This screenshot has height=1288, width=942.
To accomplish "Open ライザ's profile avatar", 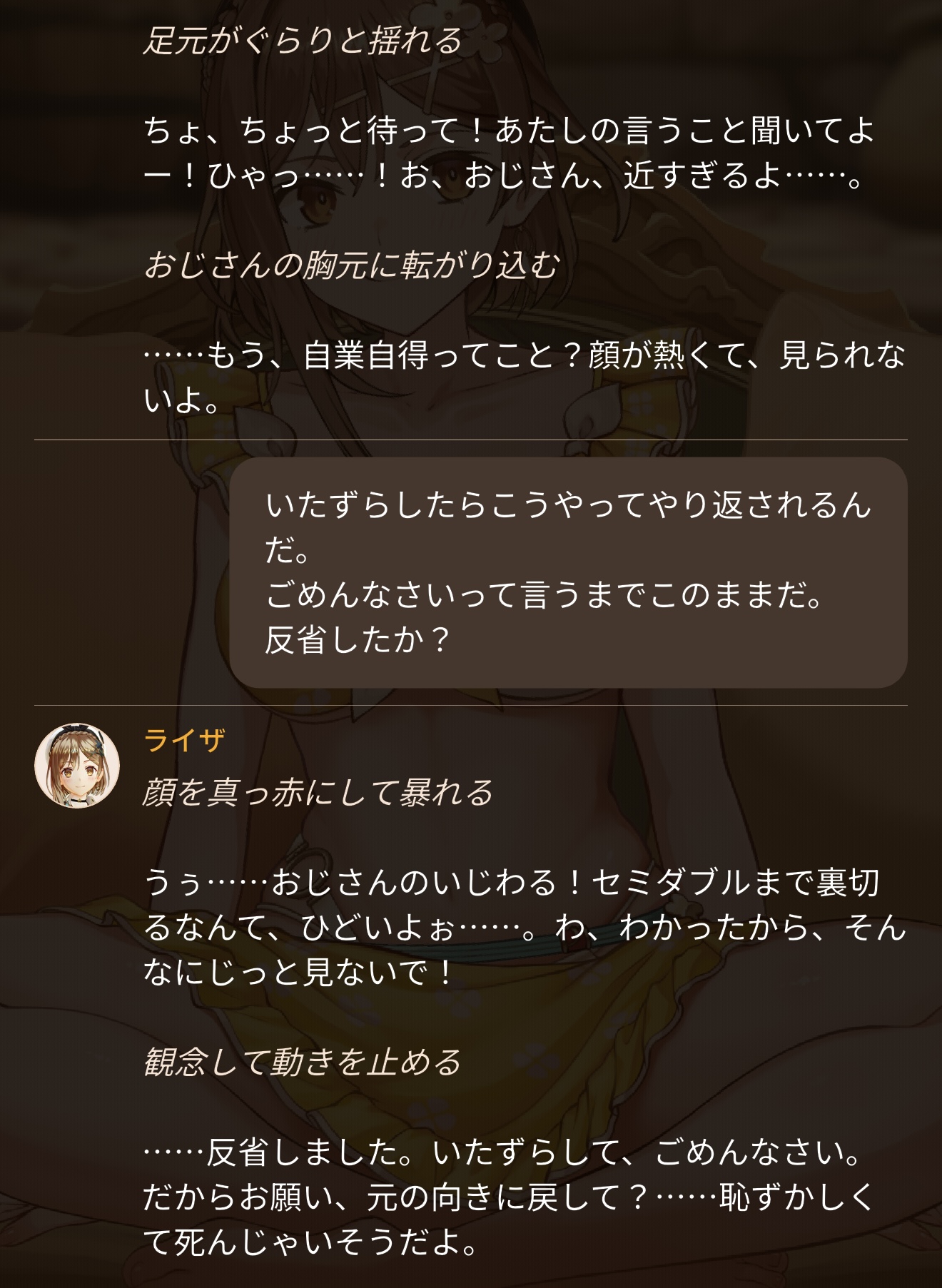I will 77,766.
